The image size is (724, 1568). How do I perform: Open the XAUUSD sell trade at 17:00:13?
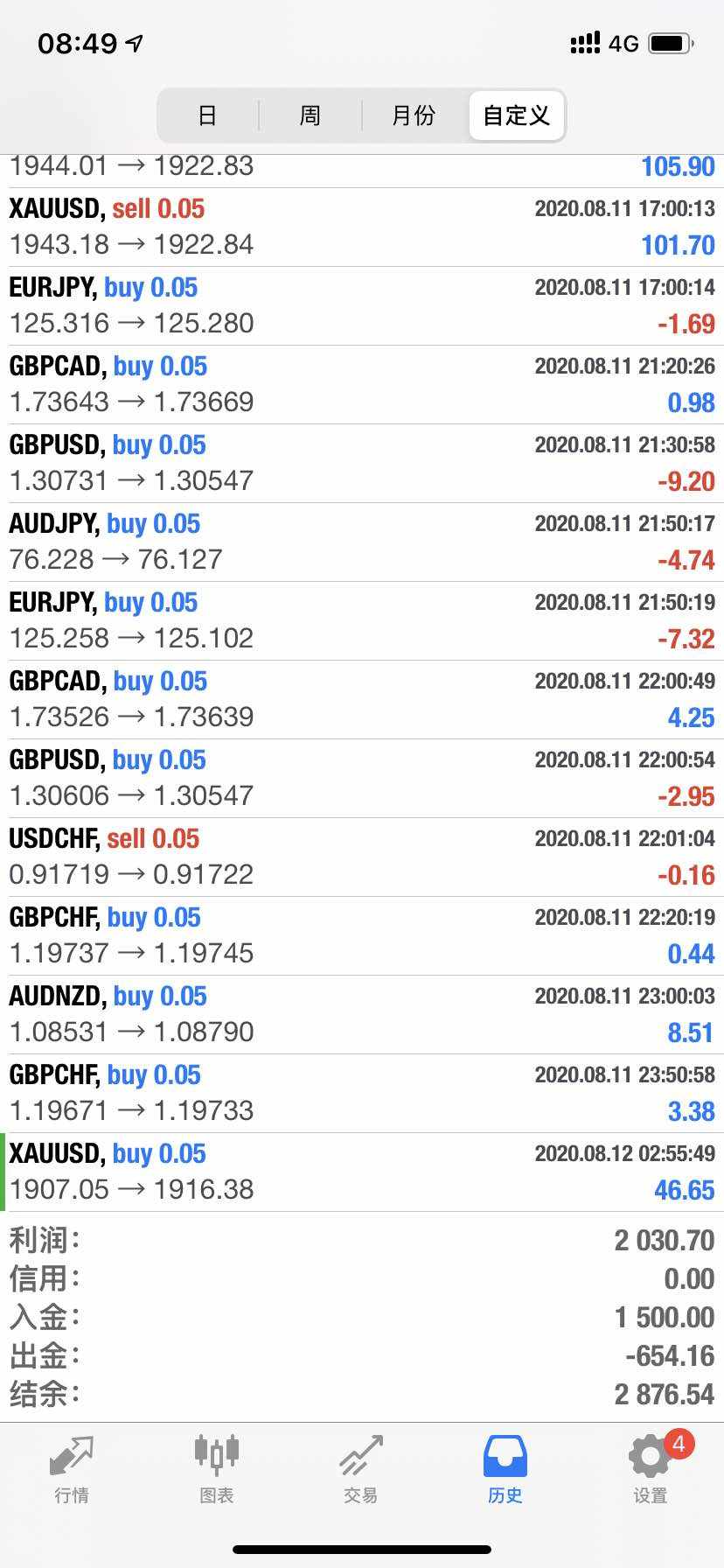pos(362,227)
